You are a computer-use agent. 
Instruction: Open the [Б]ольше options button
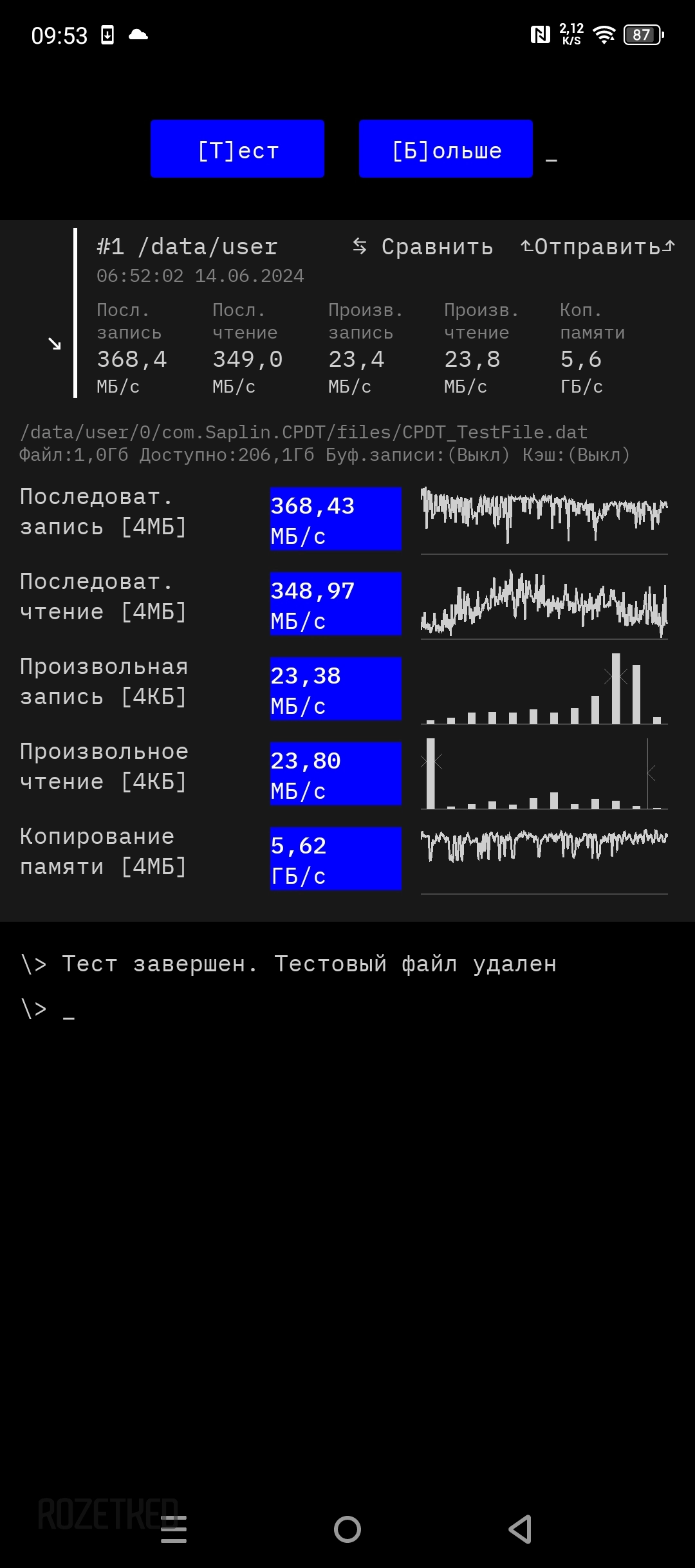click(x=446, y=149)
